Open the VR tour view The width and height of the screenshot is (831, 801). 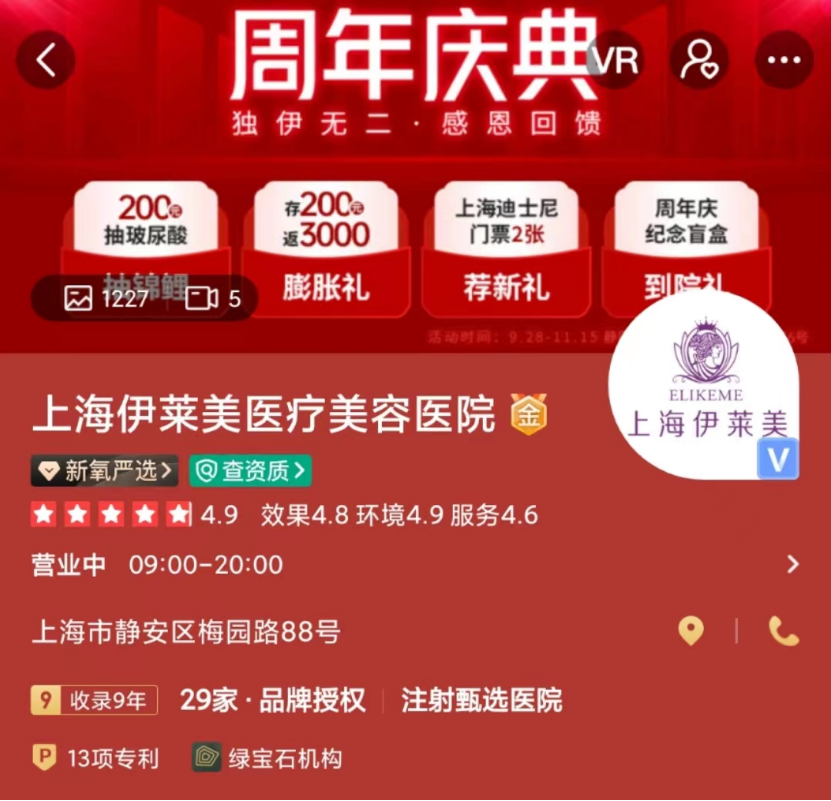(614, 60)
